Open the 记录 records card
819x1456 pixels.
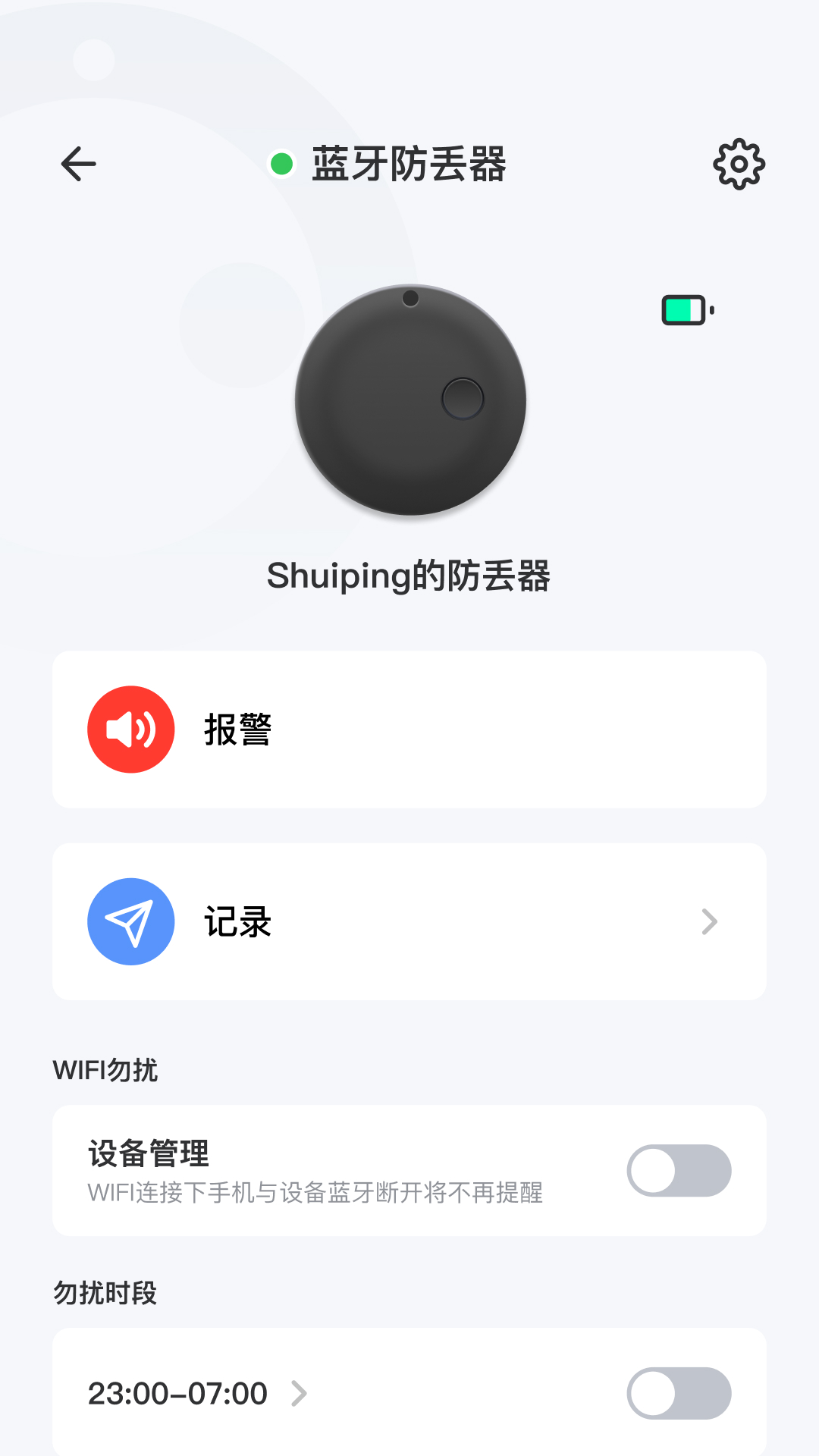pos(409,921)
